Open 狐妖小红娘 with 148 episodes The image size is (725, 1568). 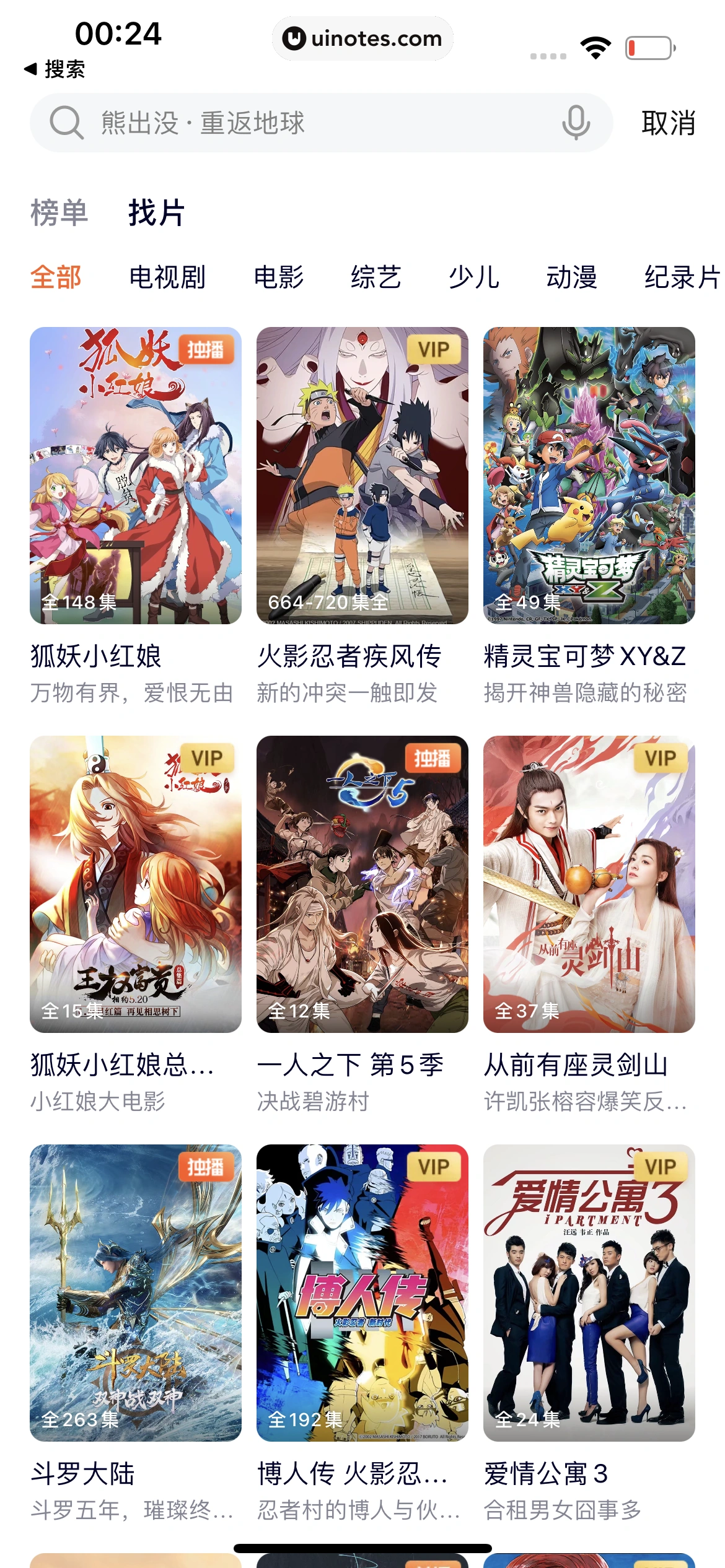(136, 475)
